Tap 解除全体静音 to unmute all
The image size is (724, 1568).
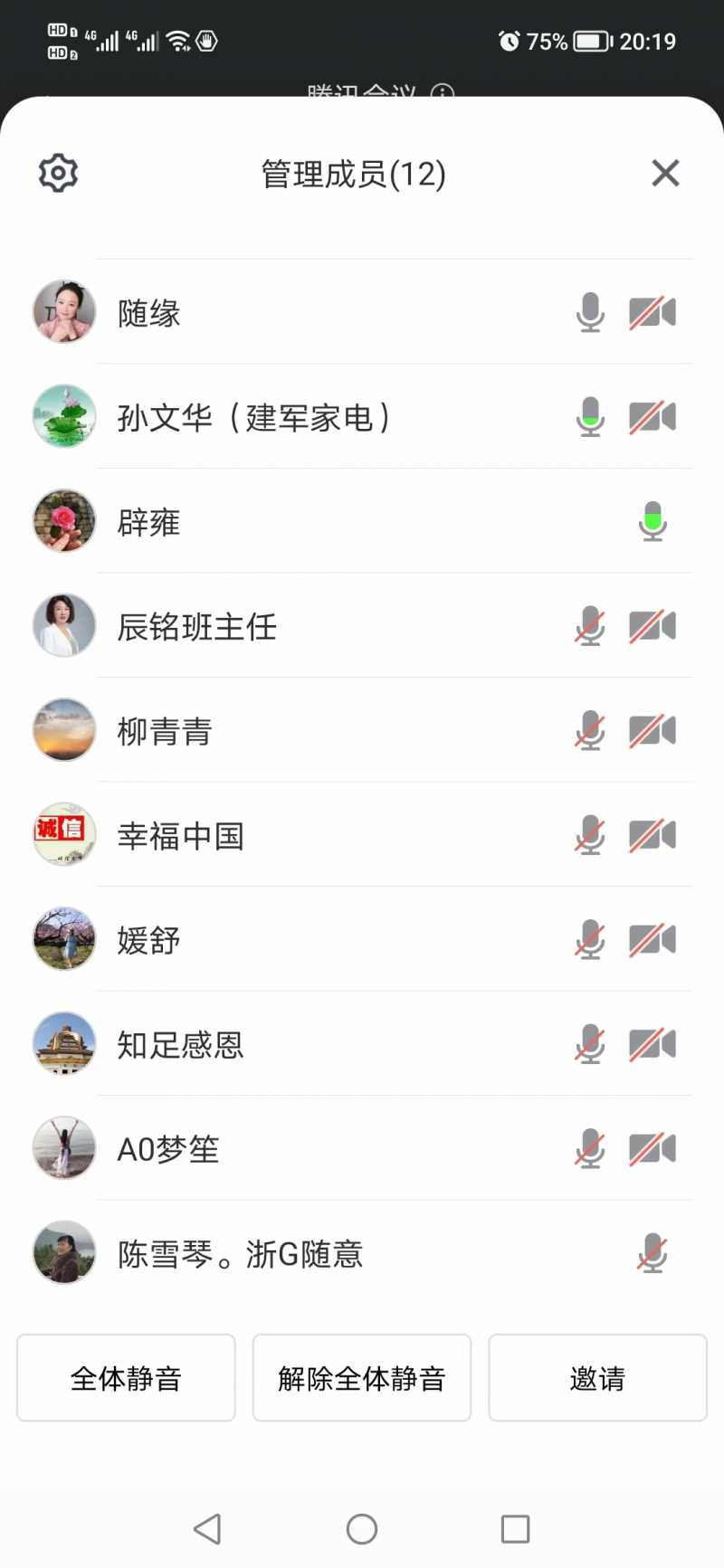(362, 1378)
